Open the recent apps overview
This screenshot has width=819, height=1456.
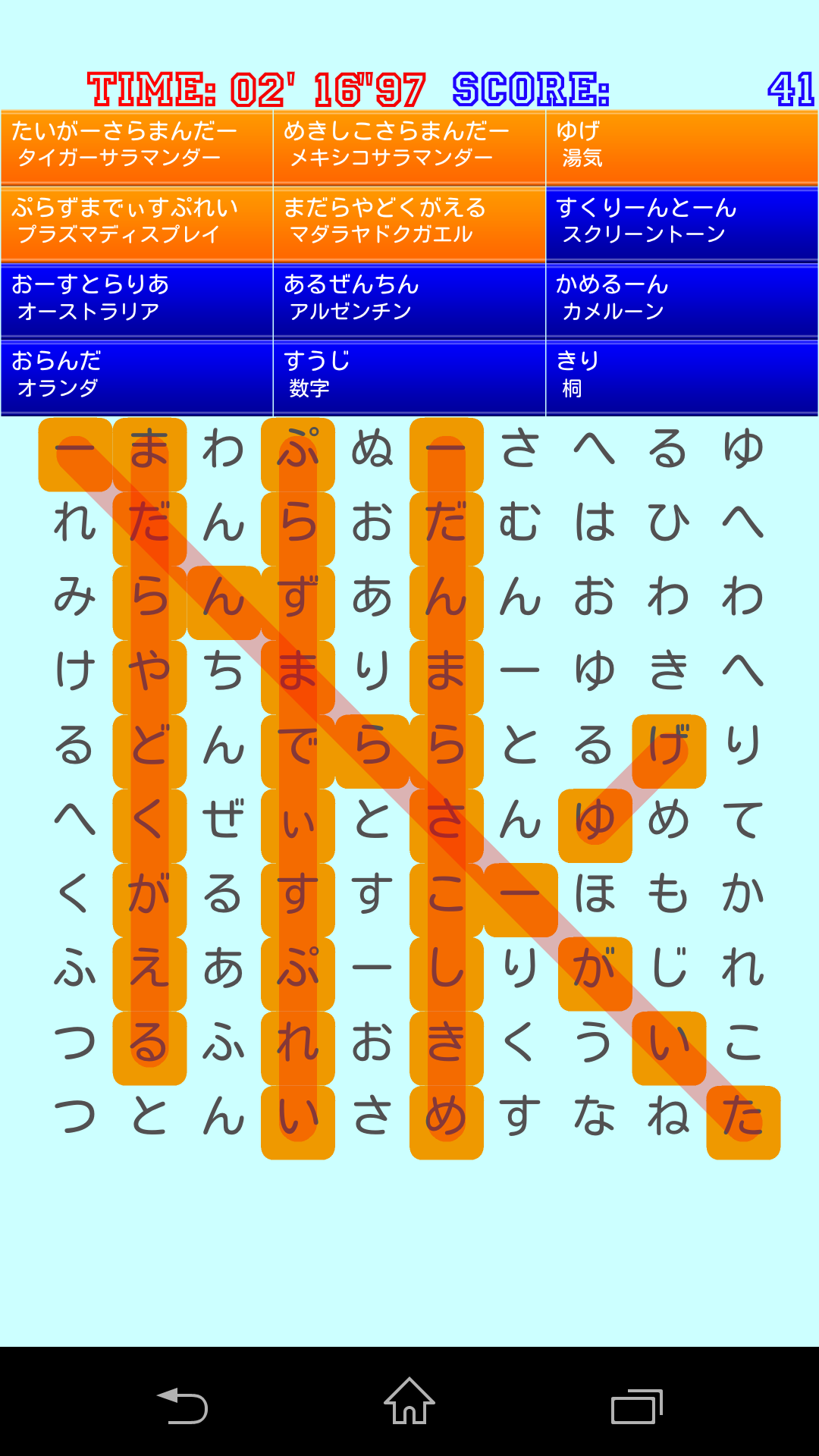pos(637,1405)
